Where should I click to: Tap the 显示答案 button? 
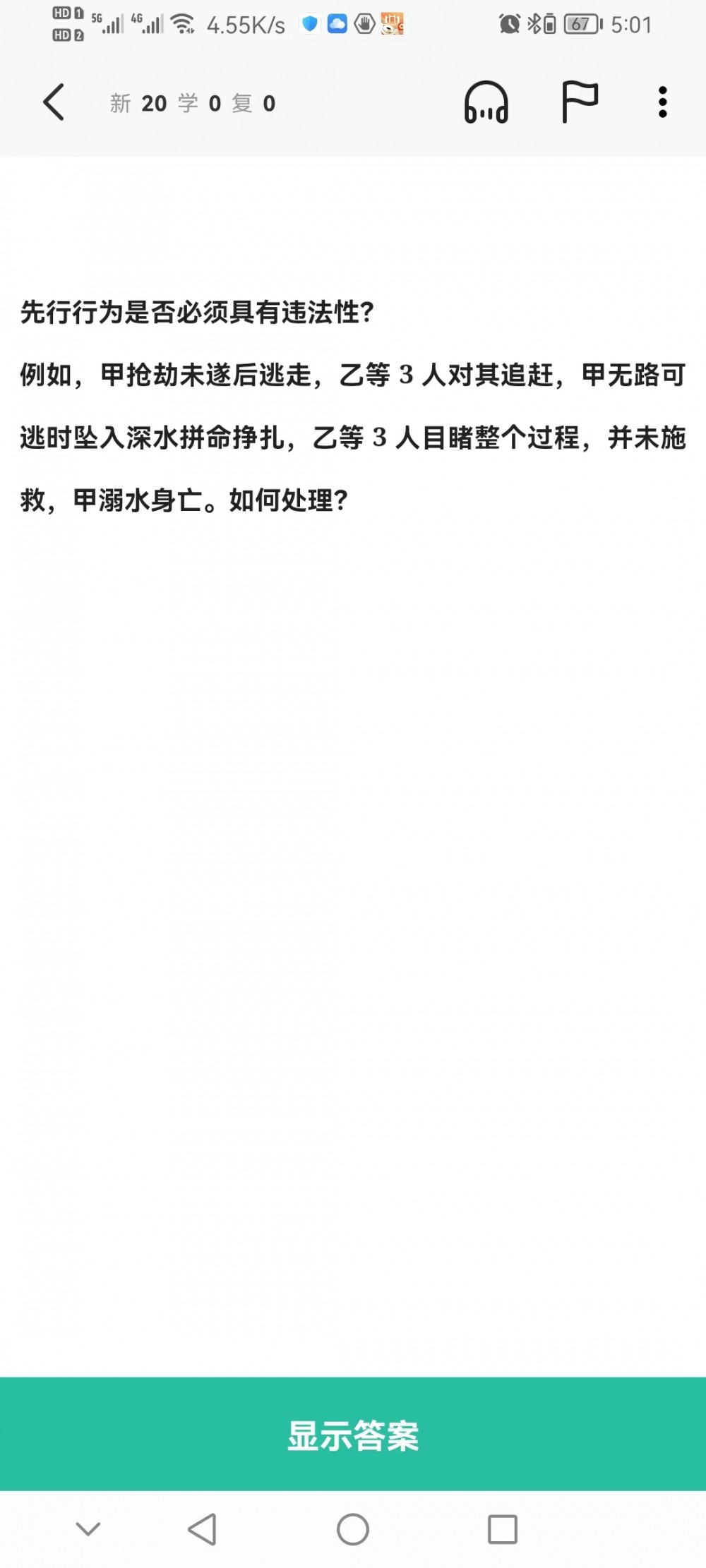pyautogui.click(x=353, y=1435)
